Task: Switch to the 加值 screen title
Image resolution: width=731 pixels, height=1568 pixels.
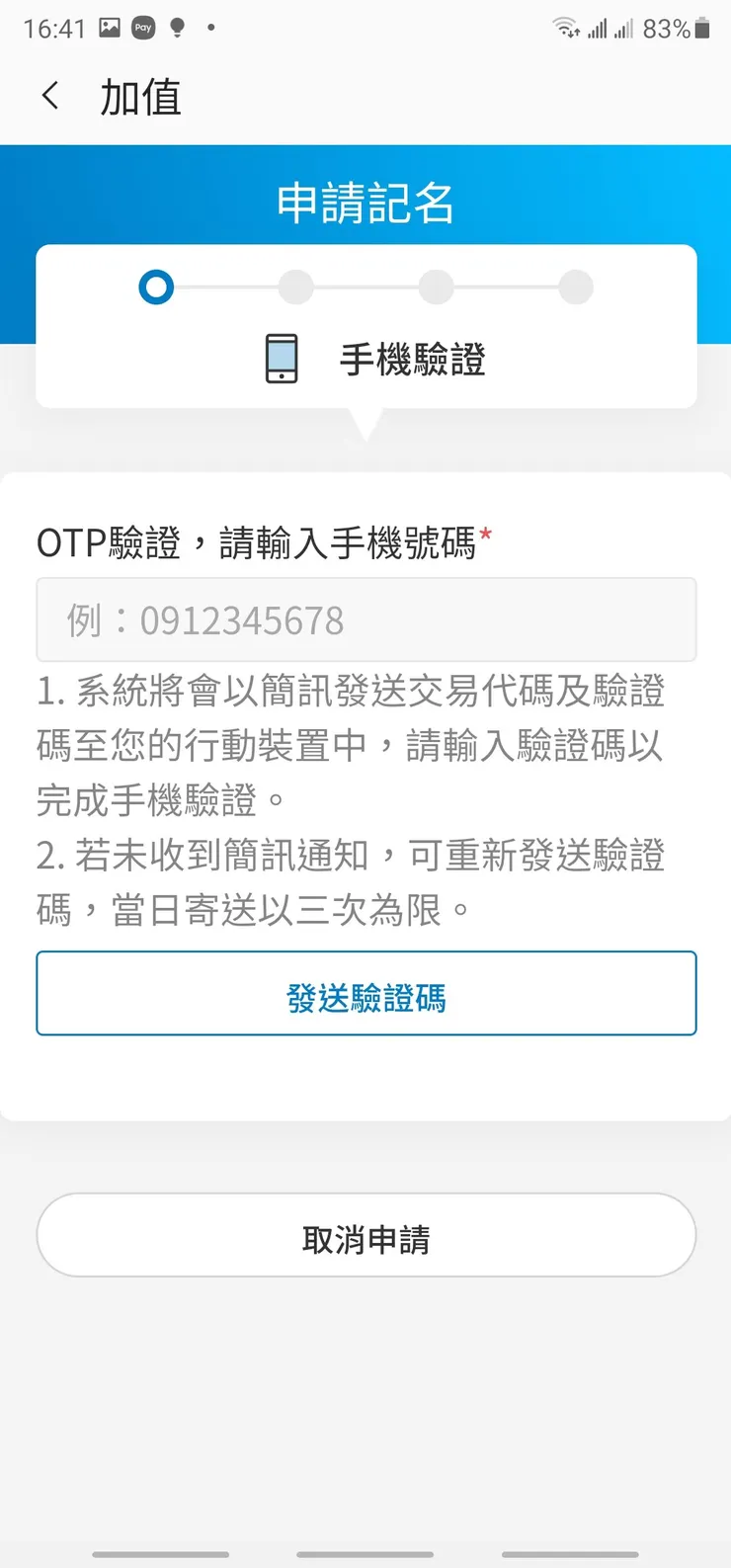Action: coord(138,96)
